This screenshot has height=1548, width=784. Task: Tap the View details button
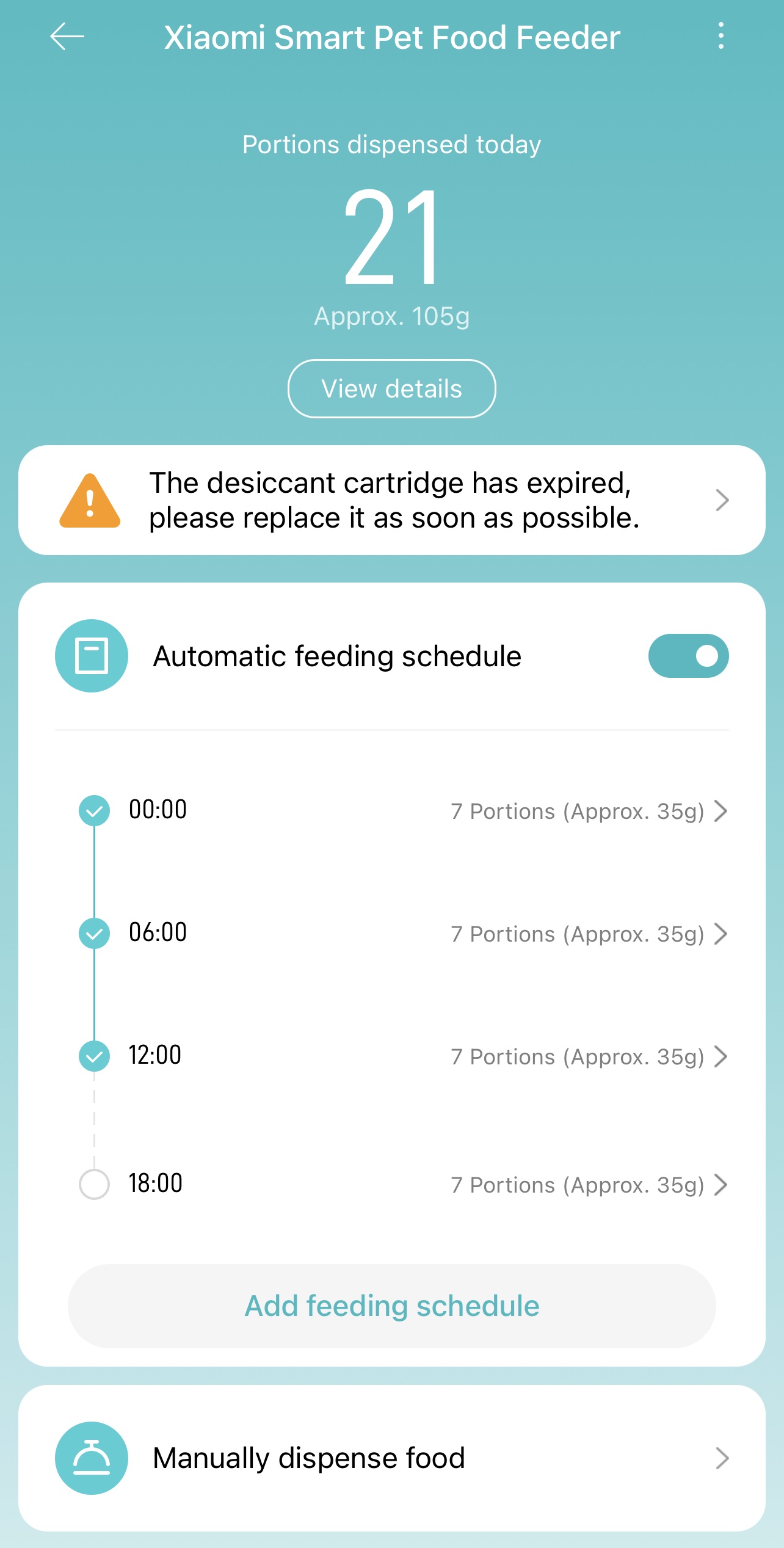tap(391, 389)
